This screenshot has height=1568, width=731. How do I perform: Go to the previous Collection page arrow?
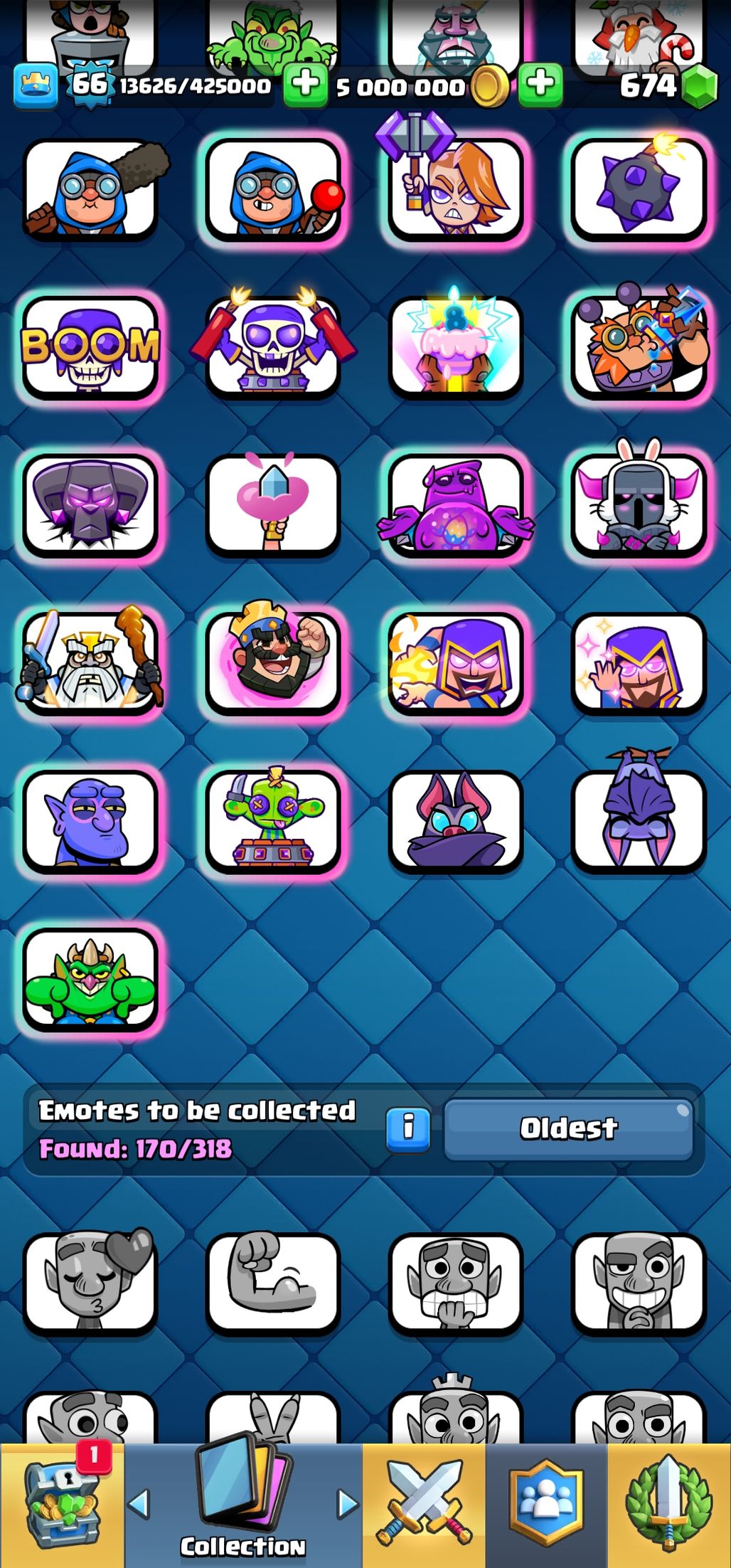(x=139, y=1503)
